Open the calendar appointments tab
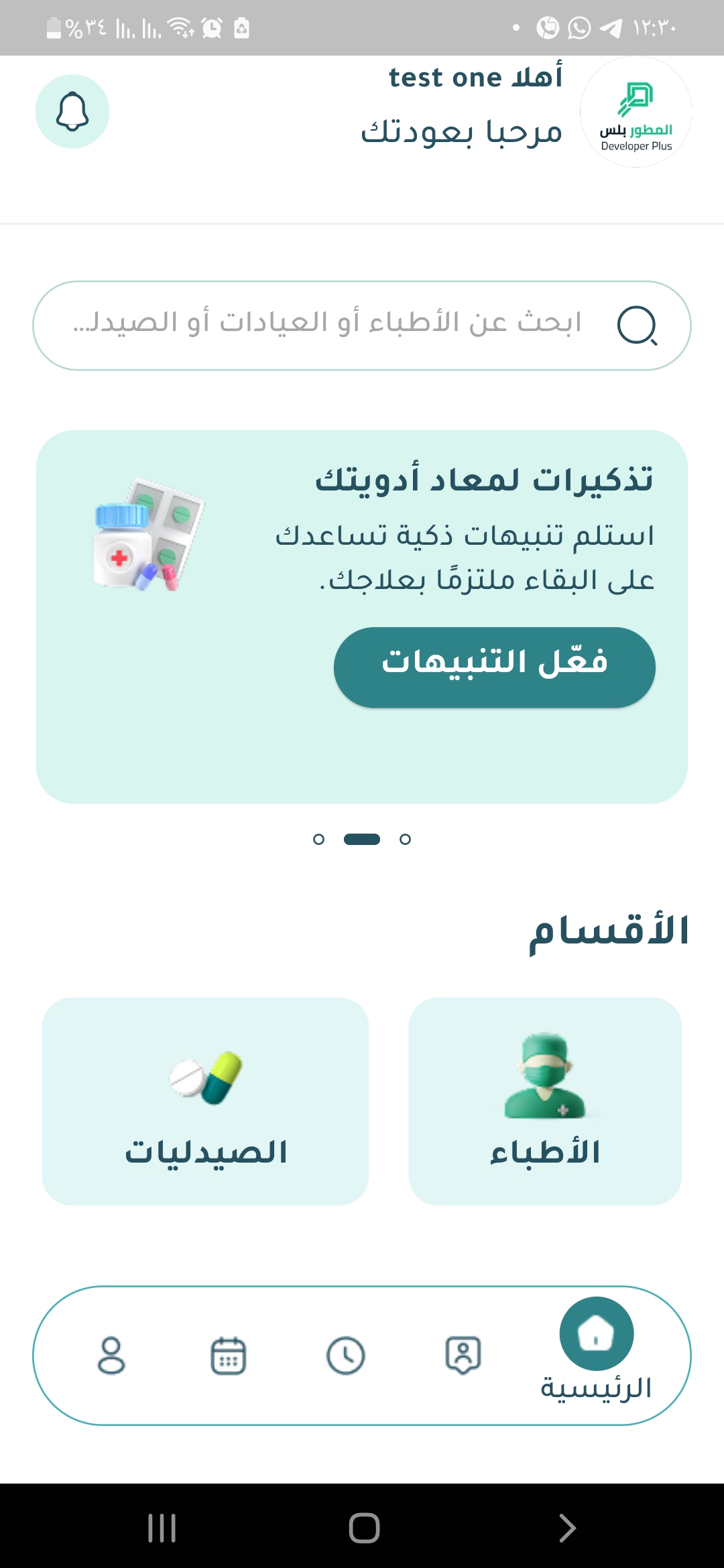Viewport: 724px width, 1568px height. 229,1356
